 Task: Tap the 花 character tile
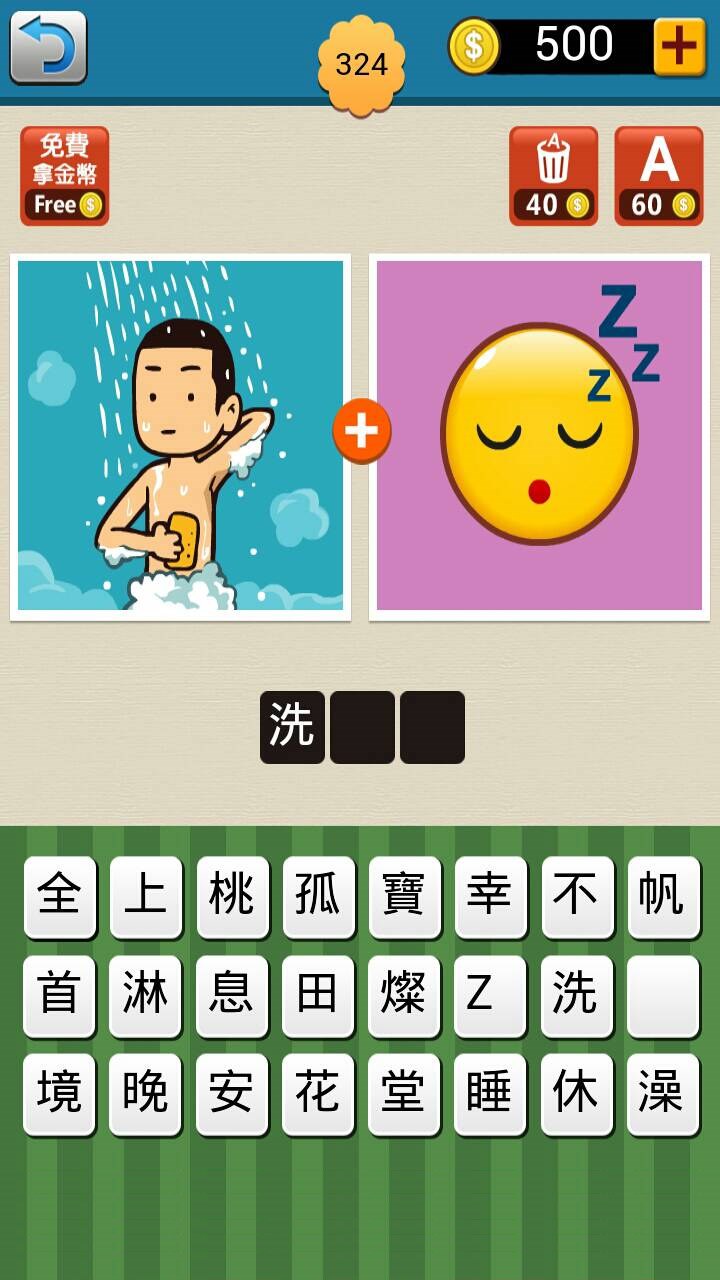317,1093
